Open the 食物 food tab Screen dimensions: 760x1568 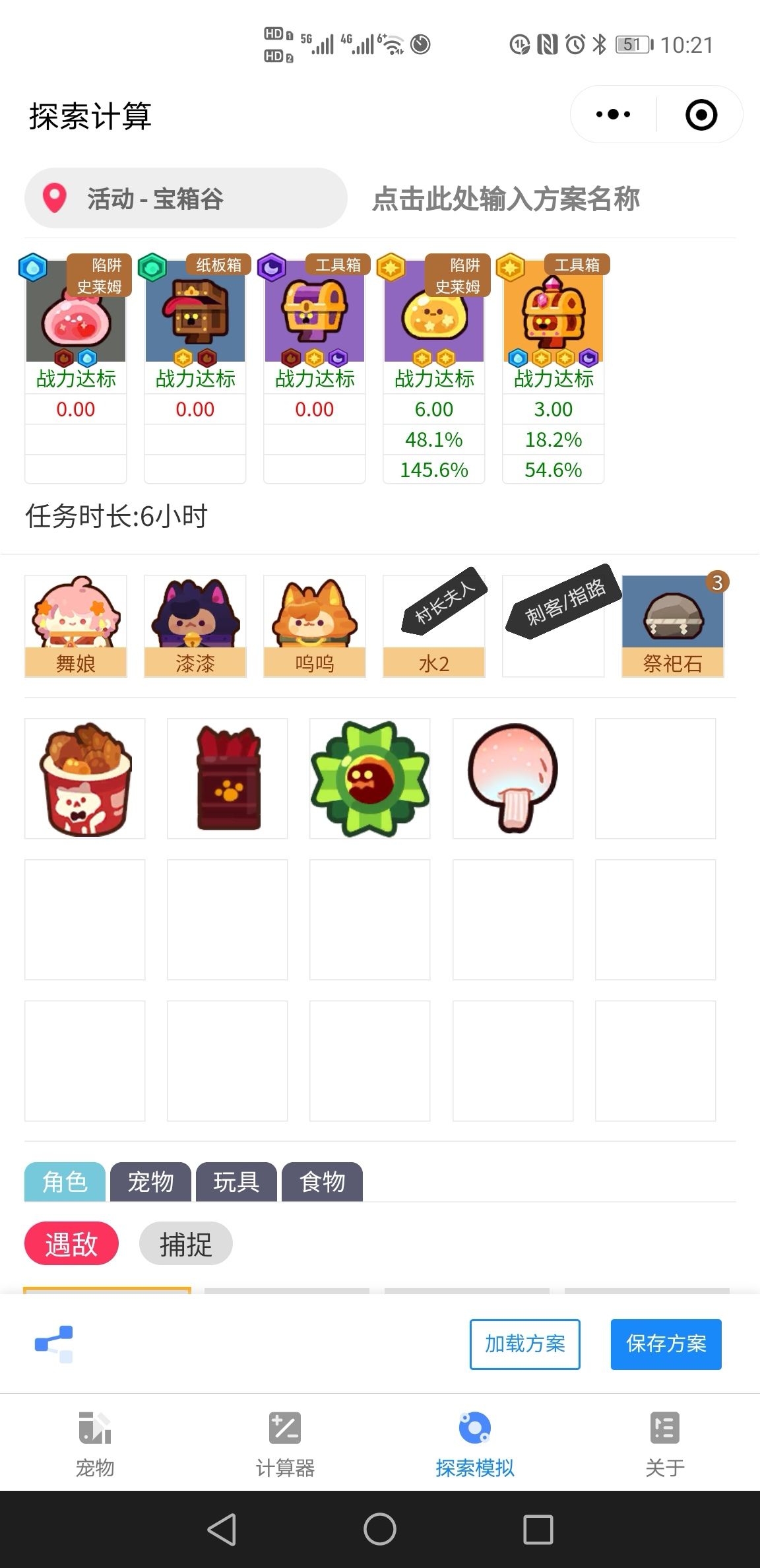pyautogui.click(x=322, y=1182)
